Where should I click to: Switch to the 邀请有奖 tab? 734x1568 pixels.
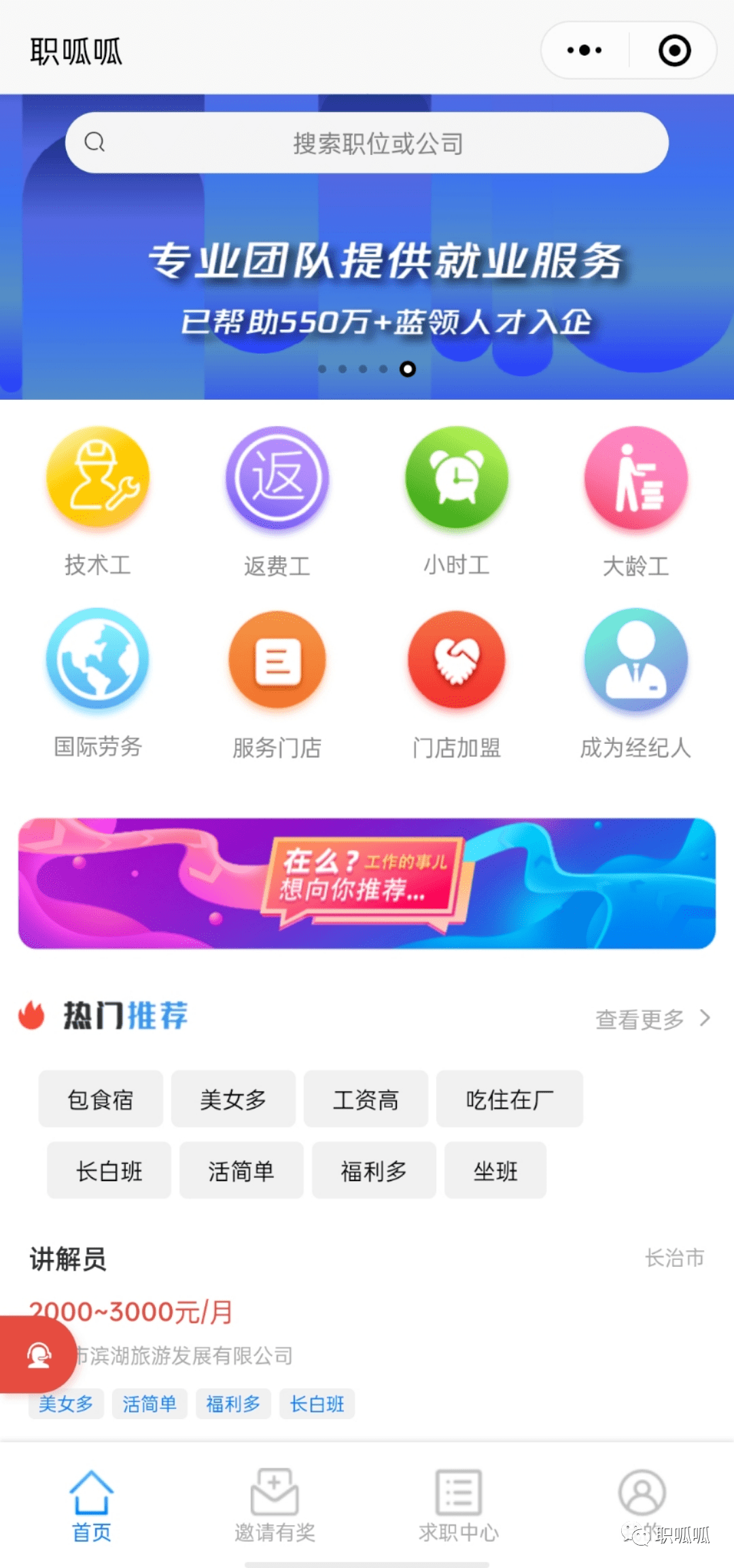(275, 1504)
